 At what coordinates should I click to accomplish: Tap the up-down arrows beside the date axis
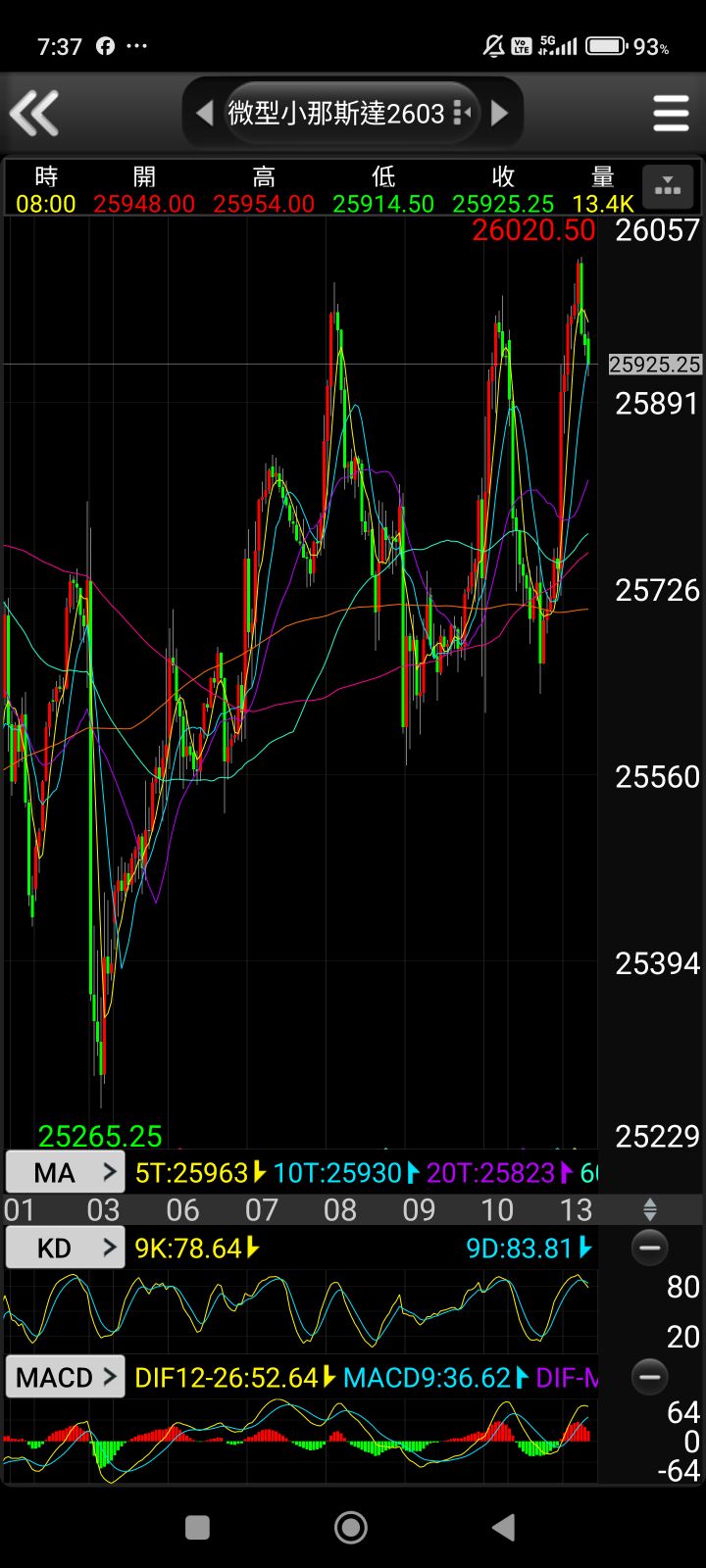(649, 1209)
